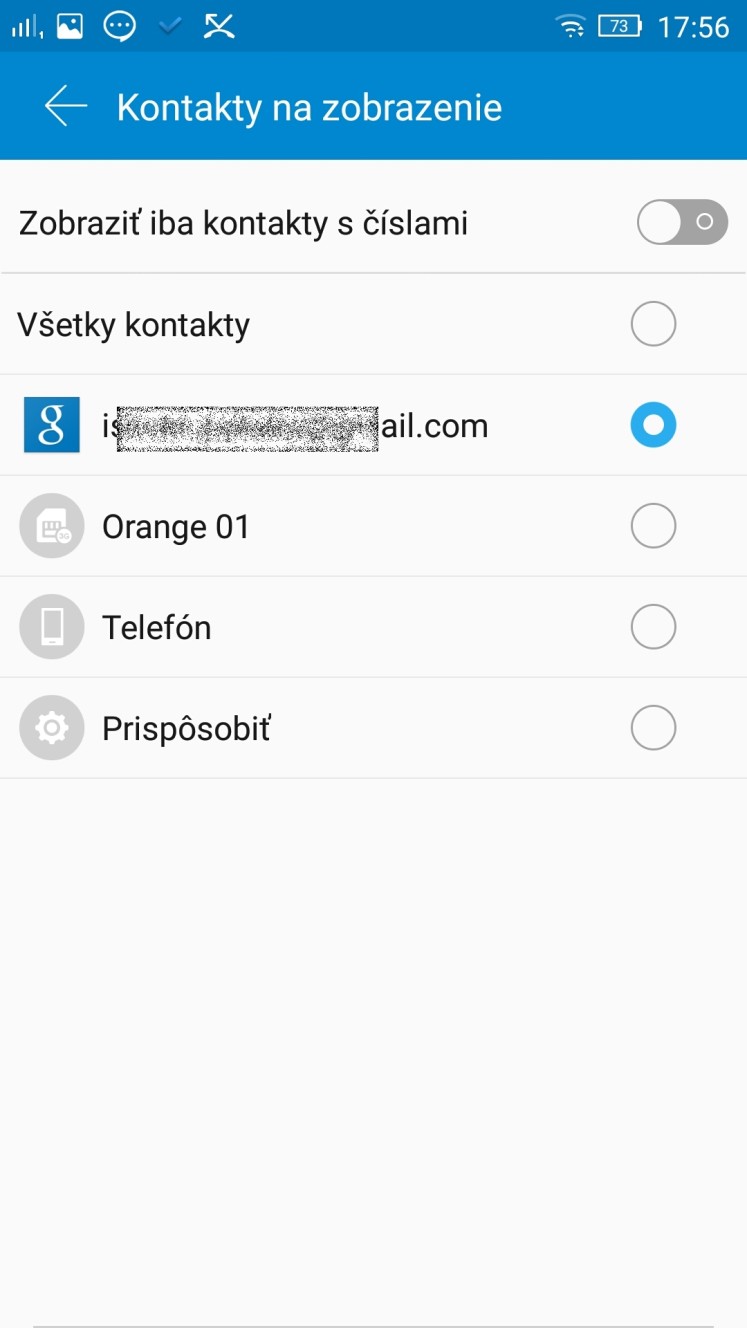747x1328 pixels.
Task: Select the Gmail account option
Action: coord(373,425)
